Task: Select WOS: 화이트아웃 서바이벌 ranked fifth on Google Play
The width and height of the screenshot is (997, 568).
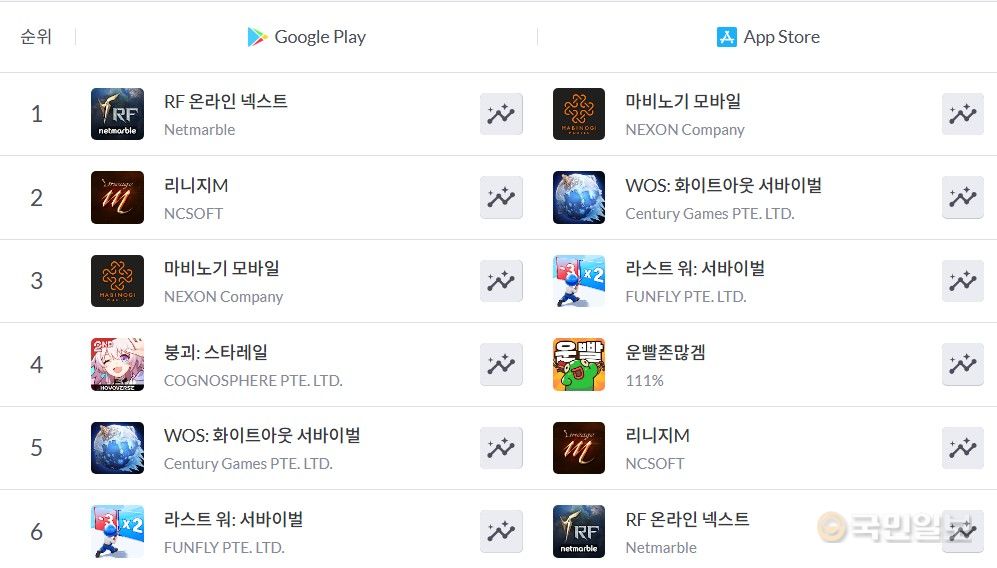Action: 262,436
